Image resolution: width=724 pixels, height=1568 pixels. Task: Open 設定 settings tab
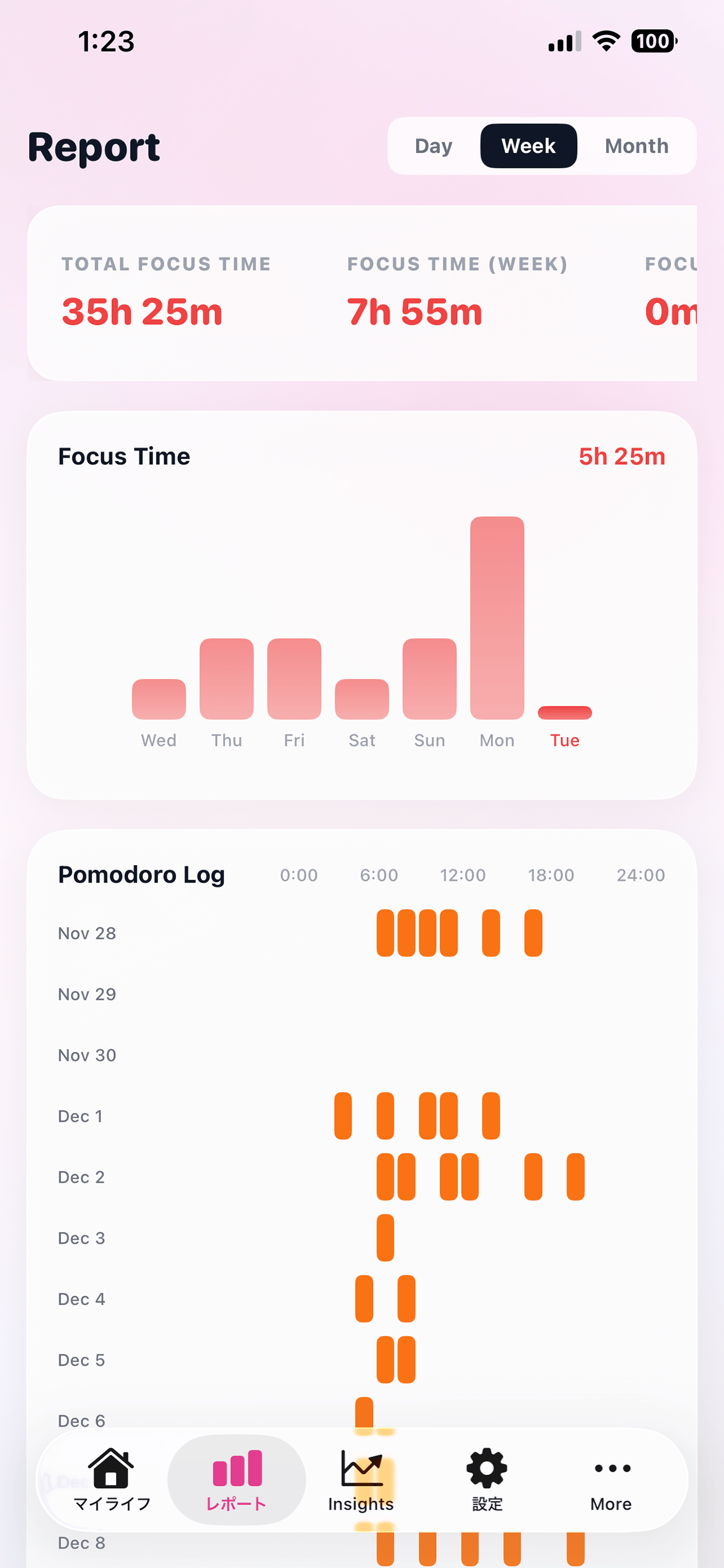point(487,1479)
